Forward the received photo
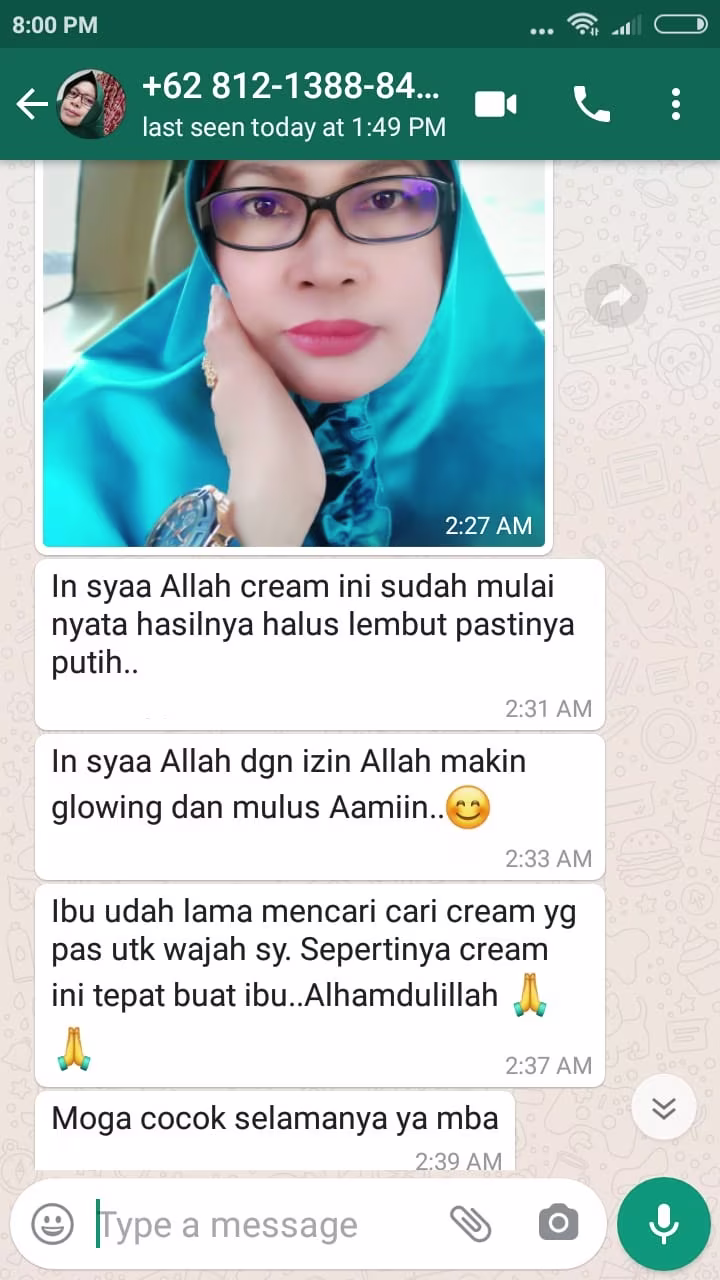Viewport: 720px width, 1280px height. (x=616, y=297)
